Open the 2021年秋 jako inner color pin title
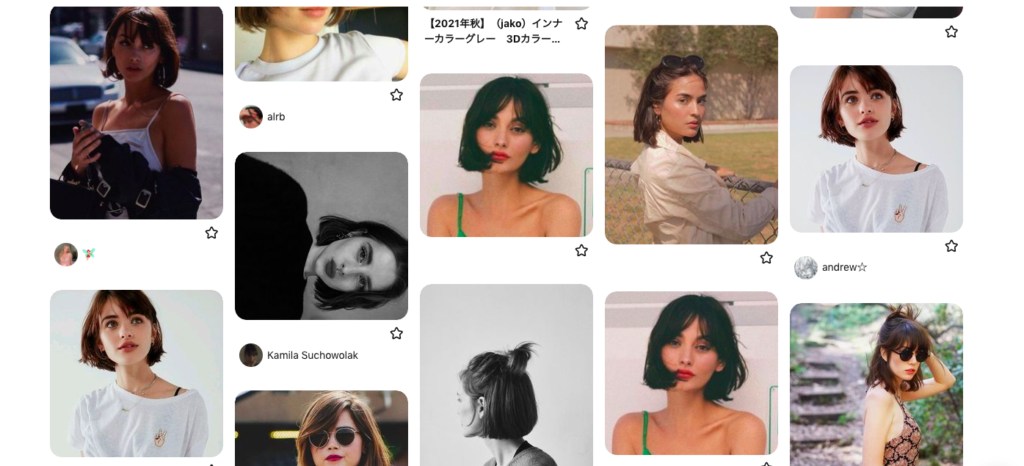Viewport: 1024px width, 466px height. pos(493,31)
